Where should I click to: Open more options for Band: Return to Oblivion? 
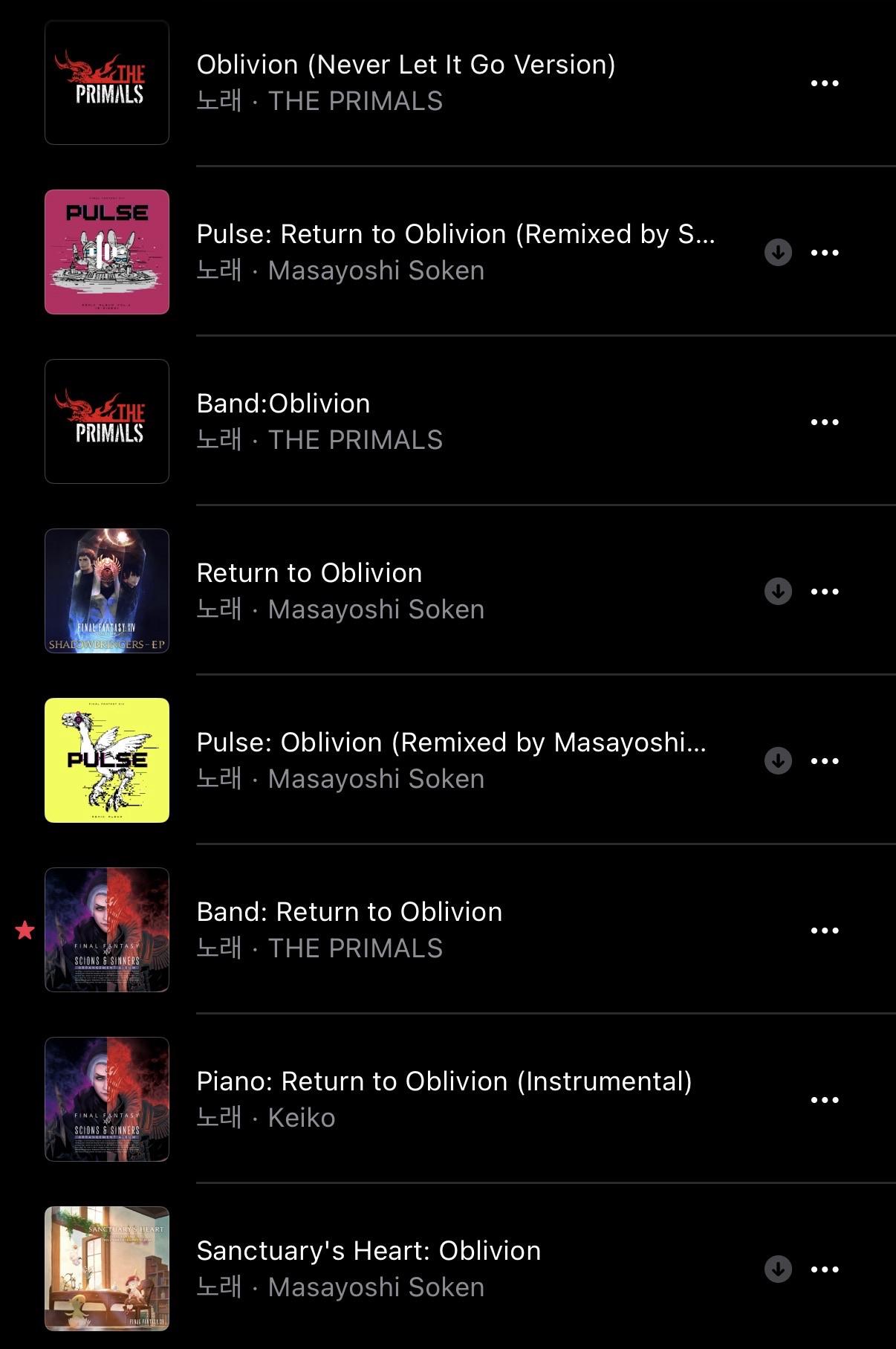tap(825, 931)
